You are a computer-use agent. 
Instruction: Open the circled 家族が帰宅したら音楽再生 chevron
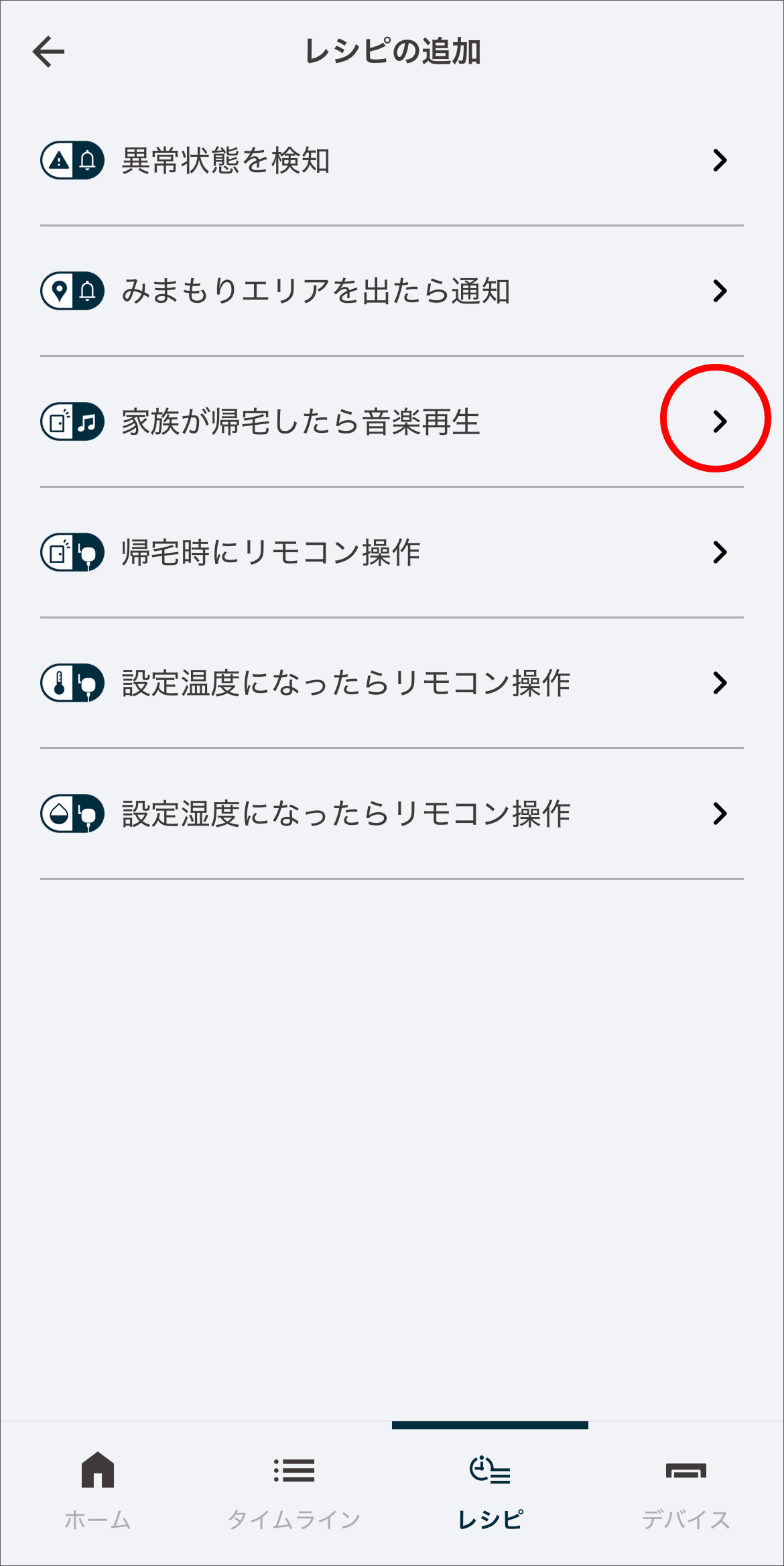[720, 421]
